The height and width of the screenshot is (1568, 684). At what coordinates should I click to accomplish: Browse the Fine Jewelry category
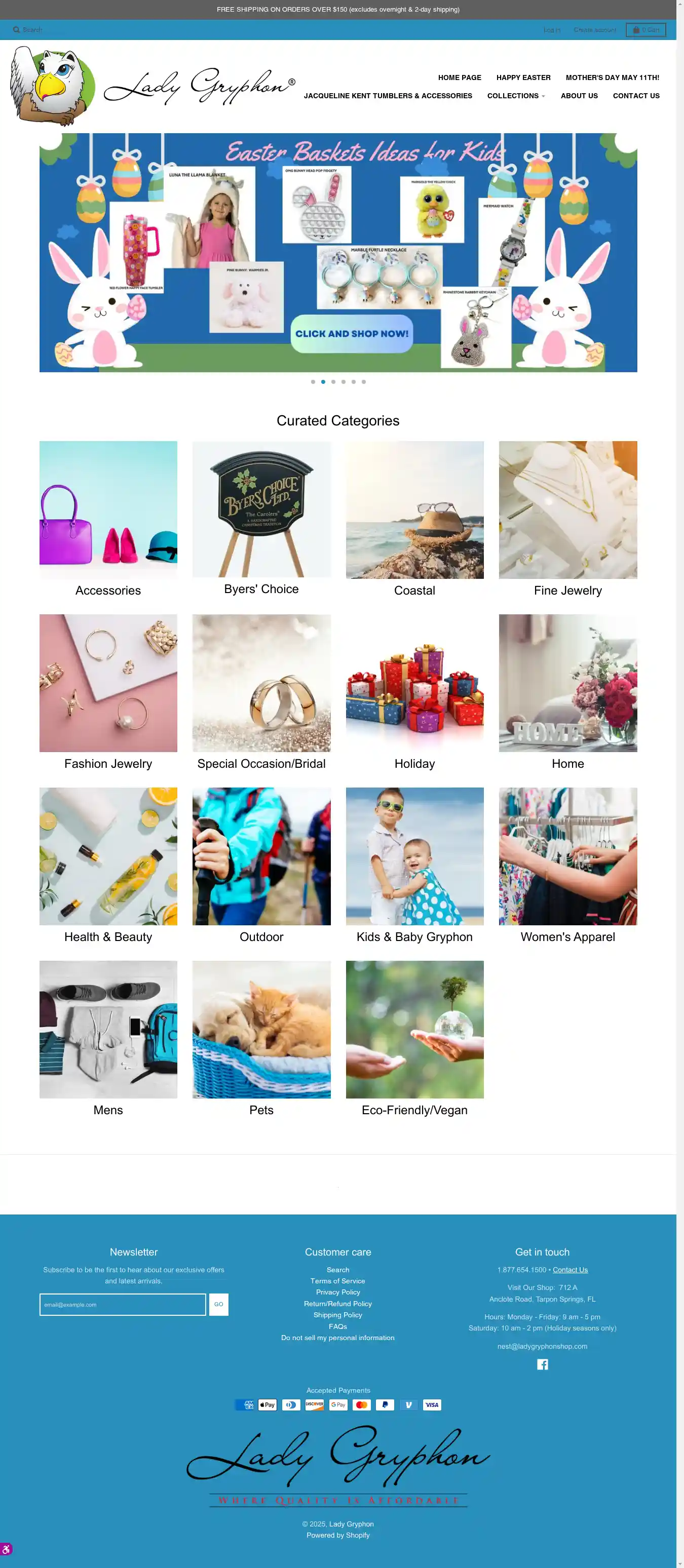pyautogui.click(x=567, y=510)
